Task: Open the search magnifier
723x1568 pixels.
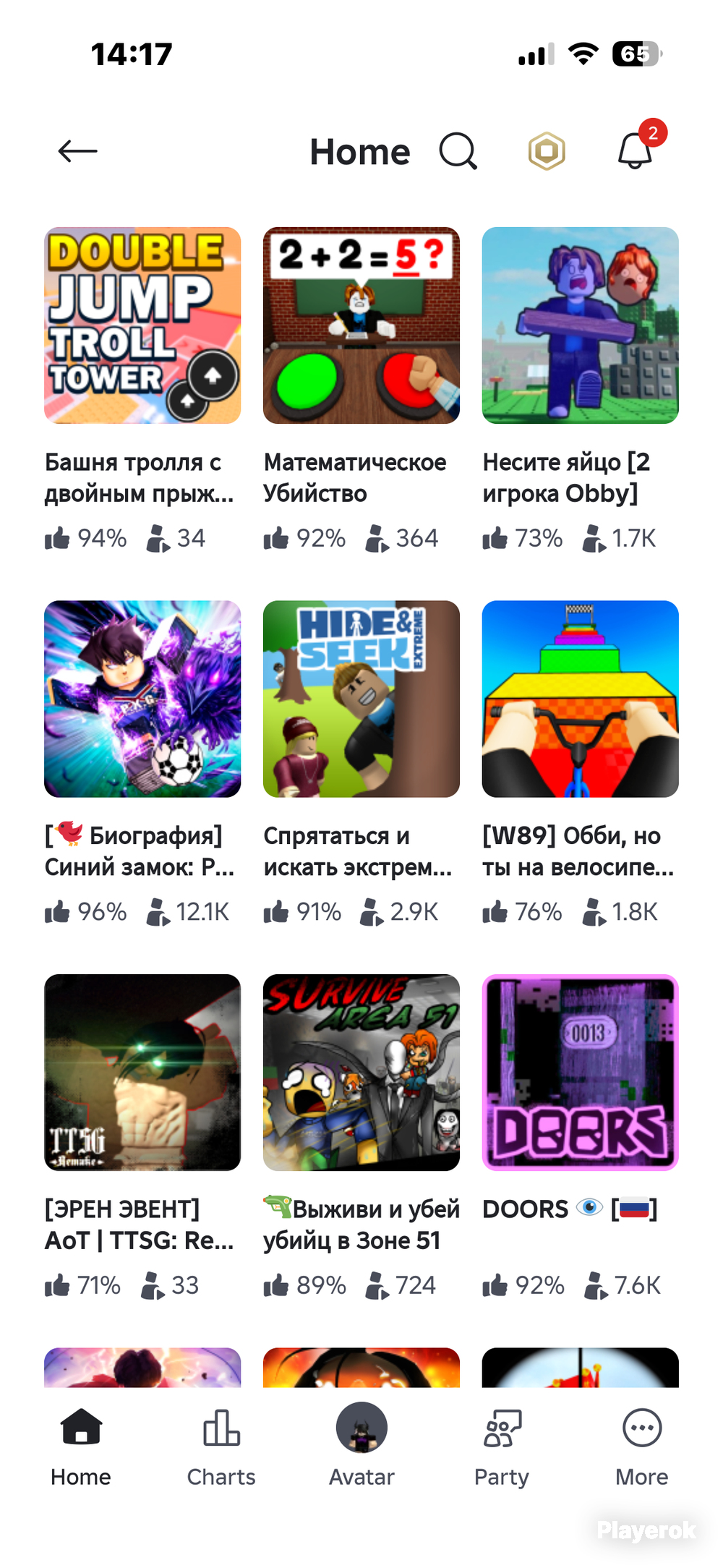Action: click(458, 151)
